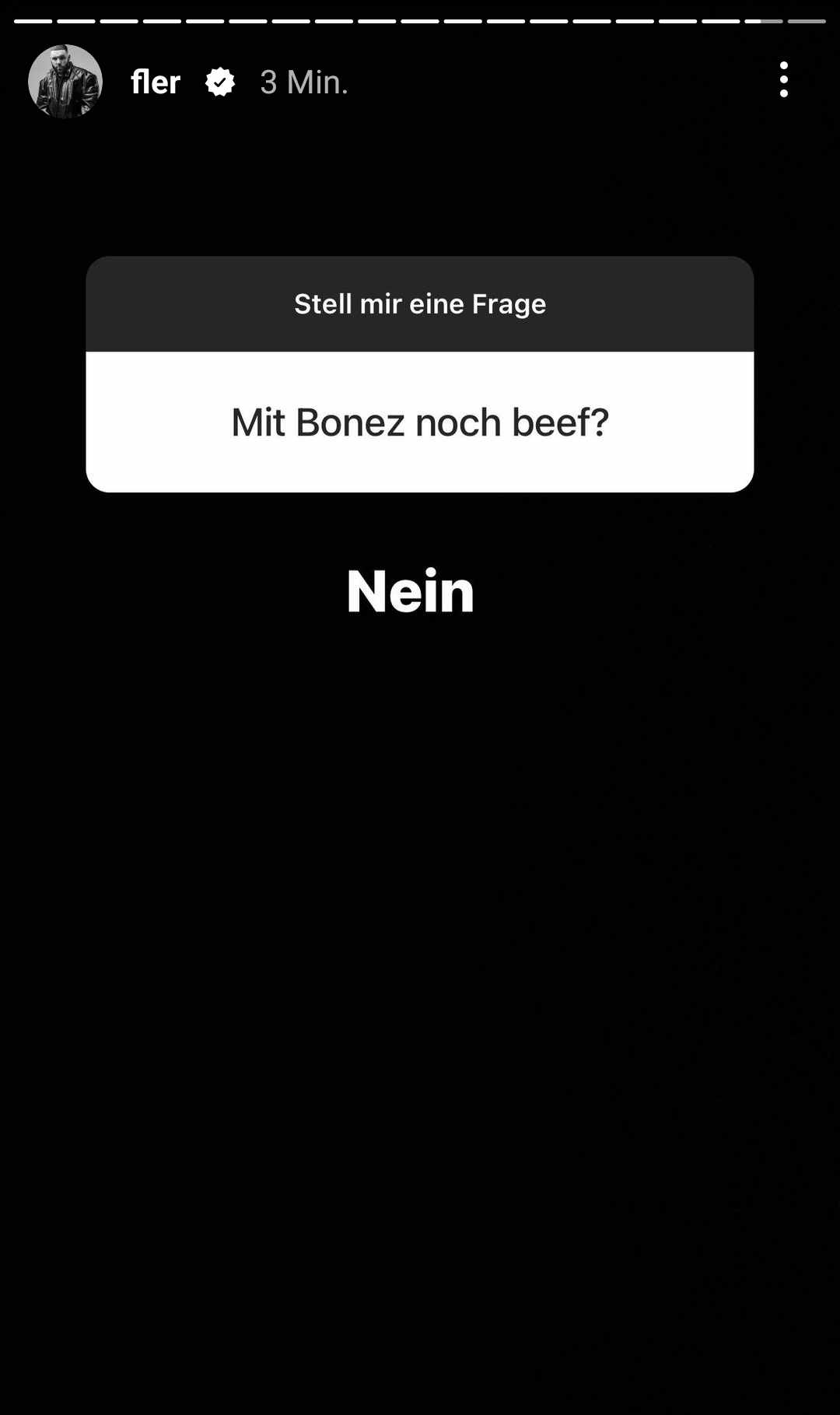Viewport: 840px width, 1415px height.
Task: Open fler's profile picture
Action: [x=65, y=82]
